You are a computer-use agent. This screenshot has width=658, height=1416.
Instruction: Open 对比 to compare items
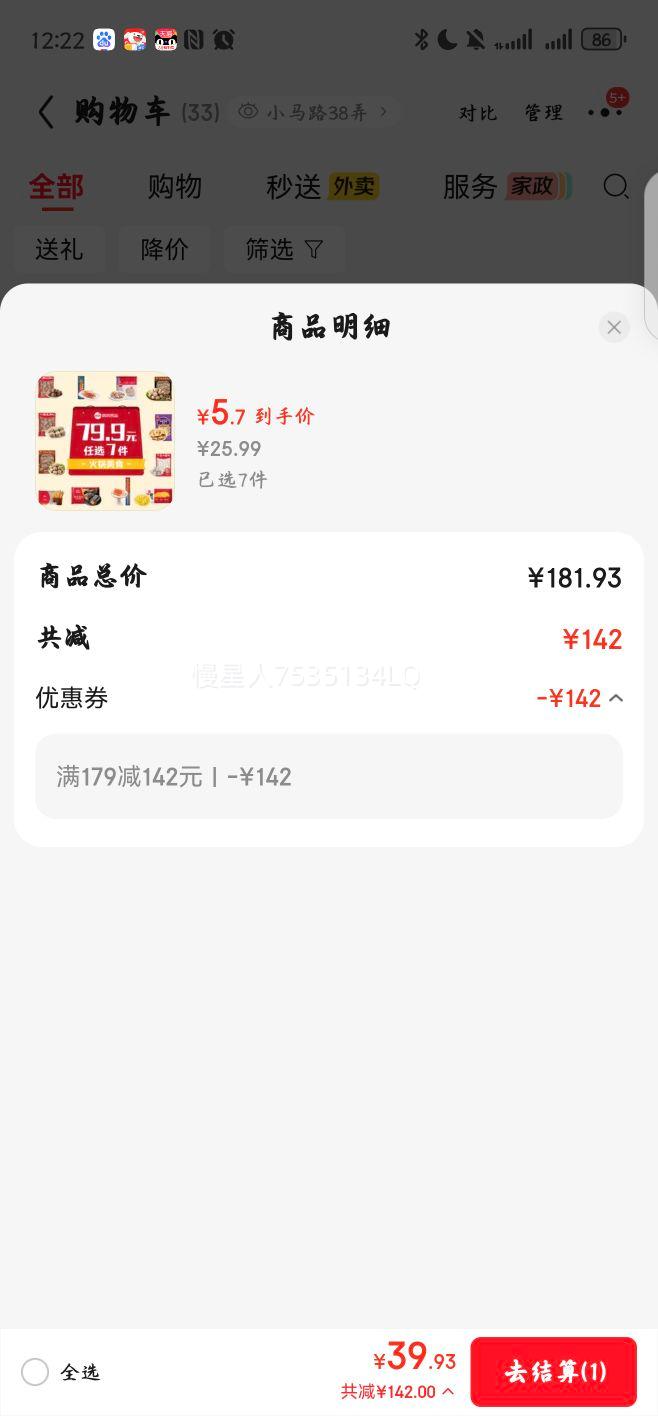point(478,113)
